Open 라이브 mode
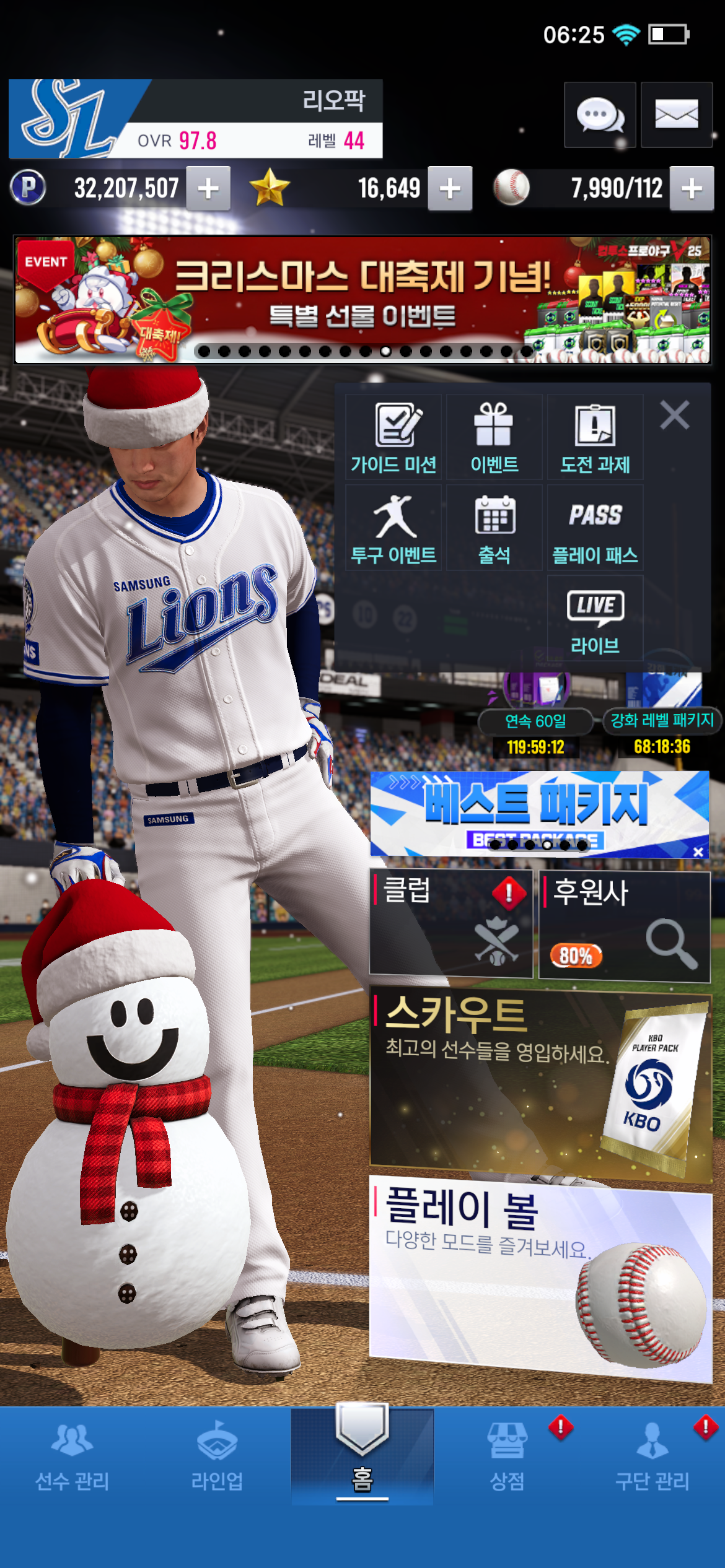This screenshot has width=725, height=1568. (x=595, y=619)
